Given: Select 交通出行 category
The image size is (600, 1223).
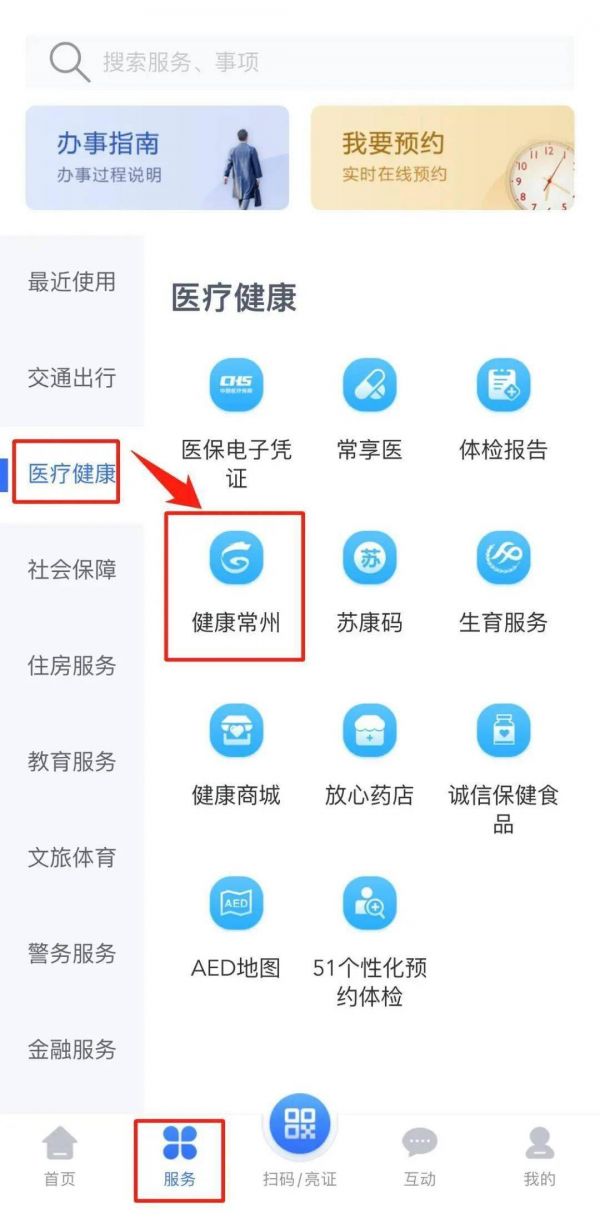Looking at the screenshot, I should click(71, 378).
